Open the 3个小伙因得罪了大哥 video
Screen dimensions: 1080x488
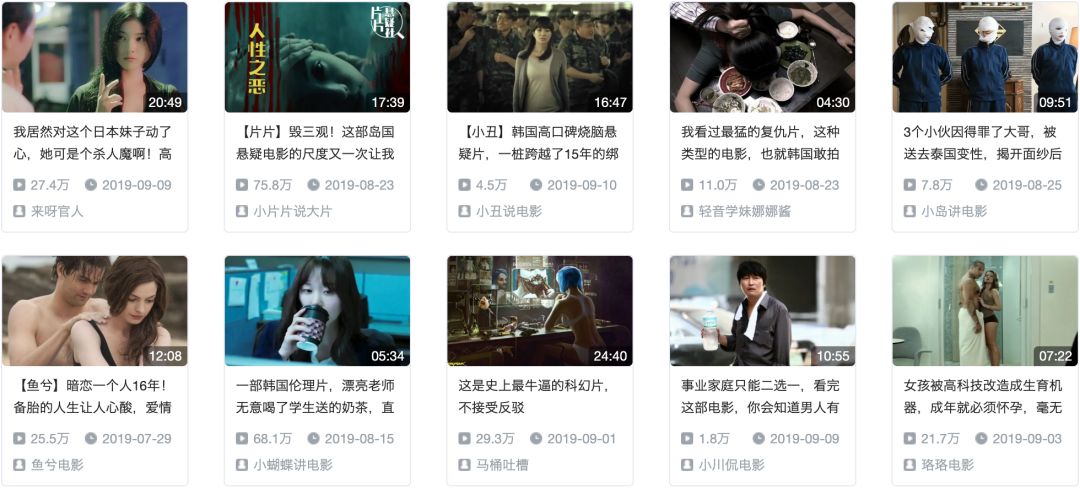coord(985,57)
